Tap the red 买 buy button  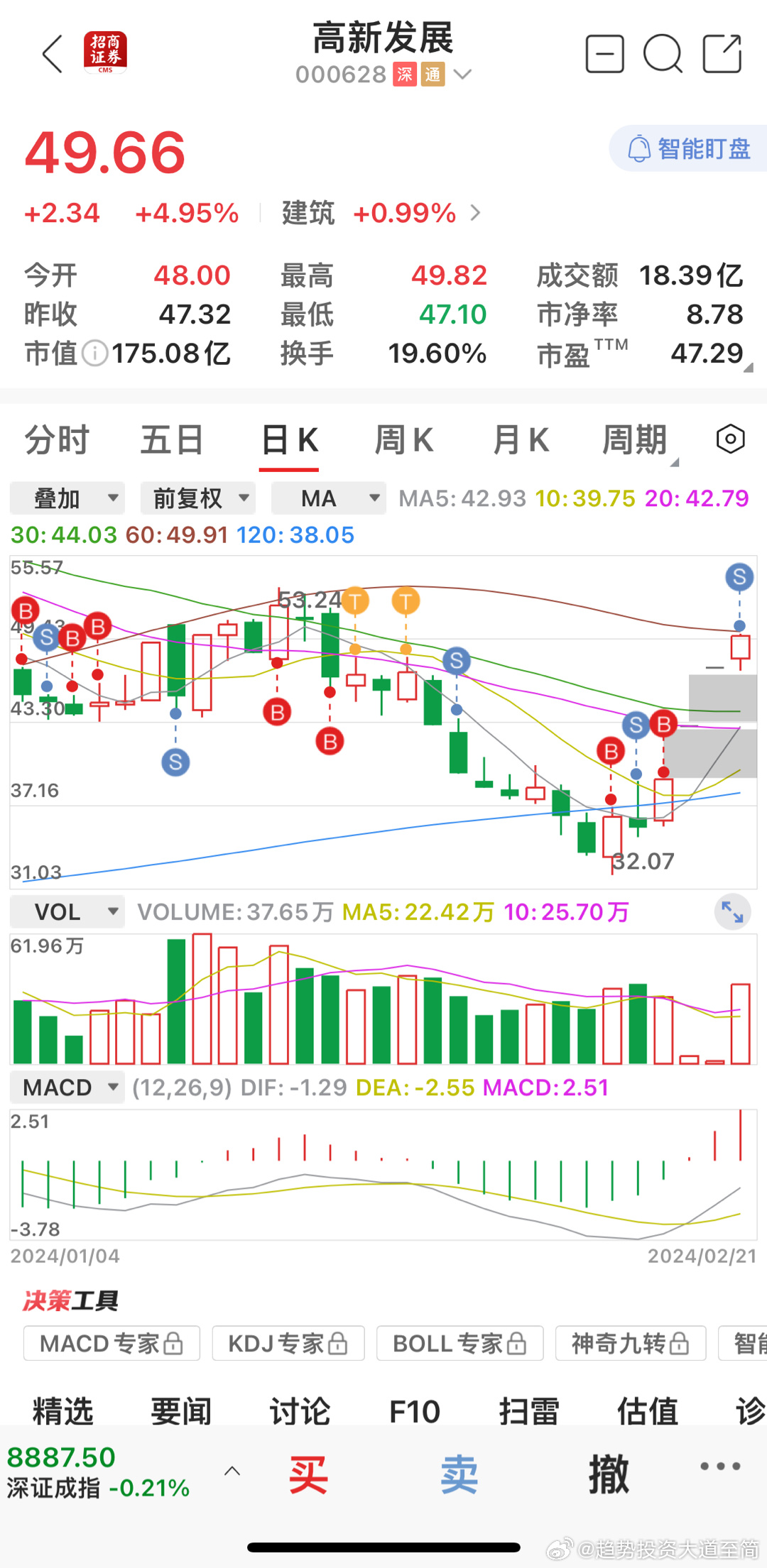tap(308, 1474)
